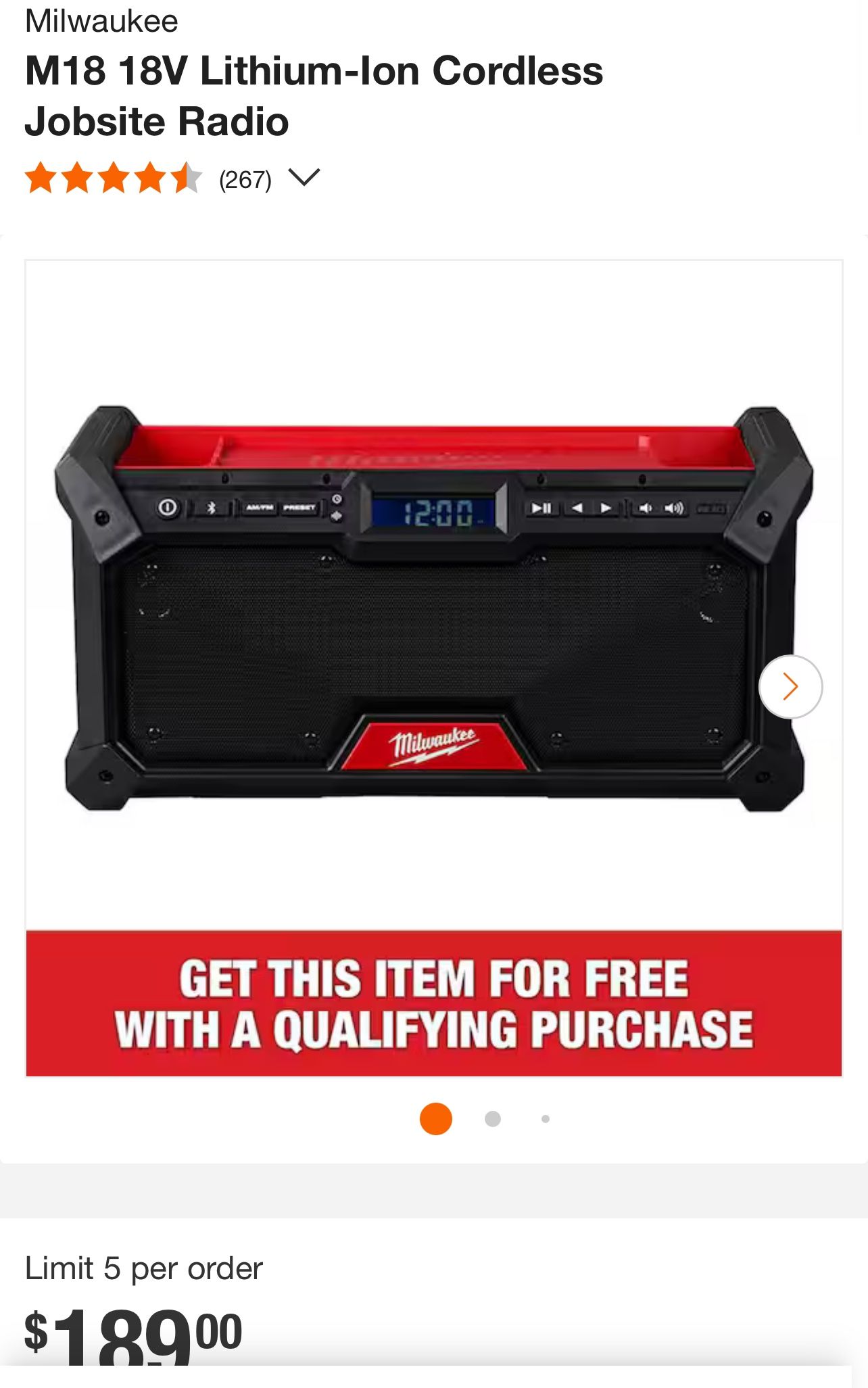
Task: View reviews by clicking (267)
Action: (245, 179)
